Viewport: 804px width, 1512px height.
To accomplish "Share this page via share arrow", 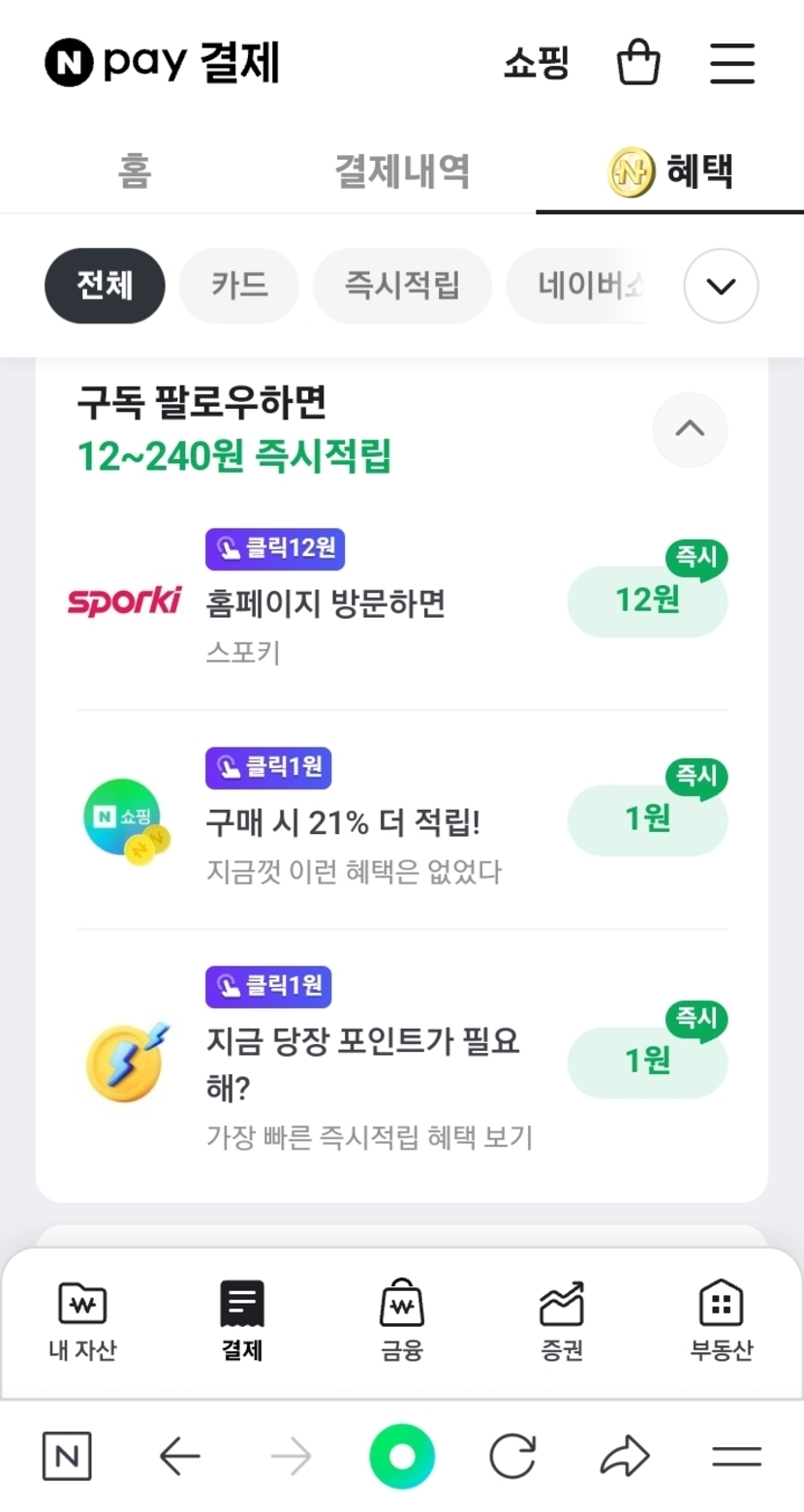I will (x=625, y=1456).
